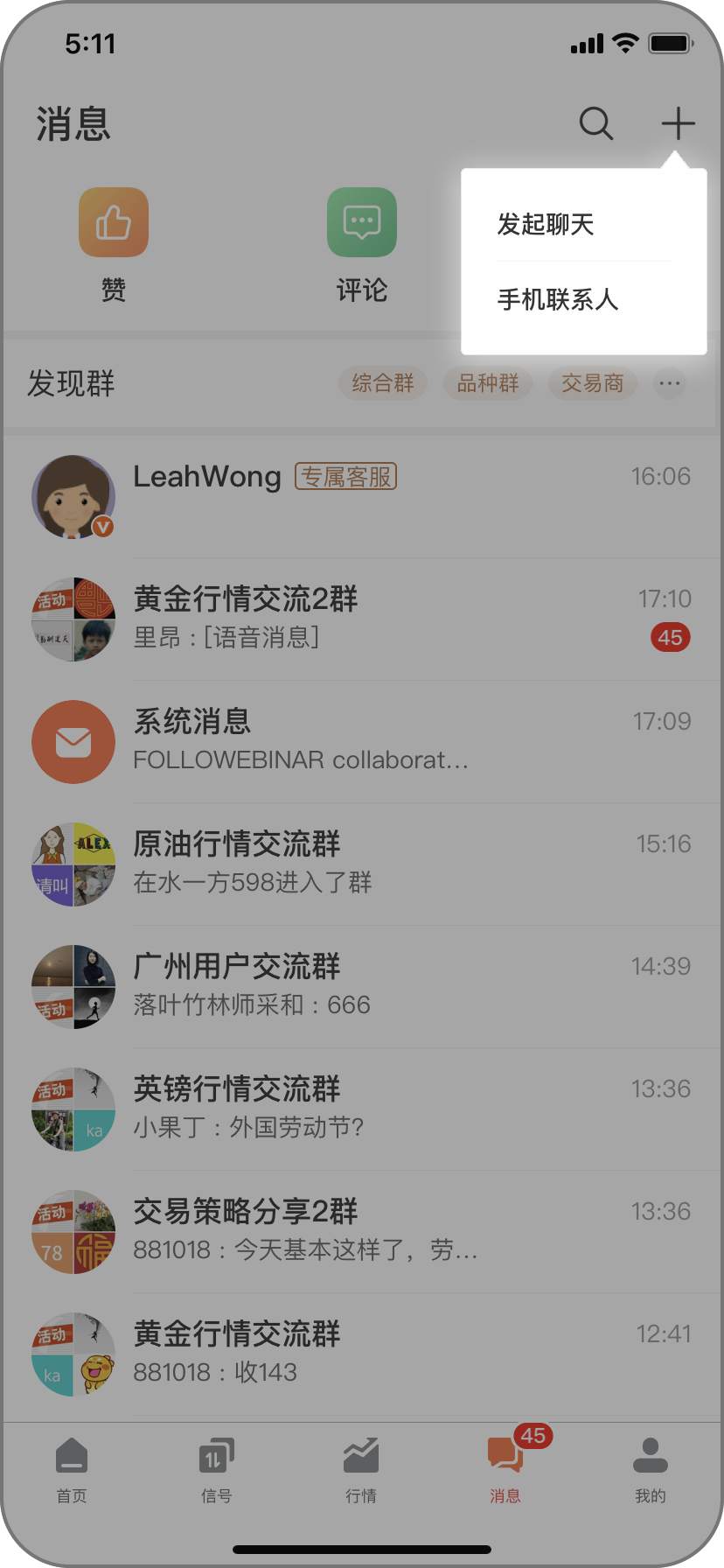Switch to the 行情 tab
724x1568 pixels.
(361, 1469)
